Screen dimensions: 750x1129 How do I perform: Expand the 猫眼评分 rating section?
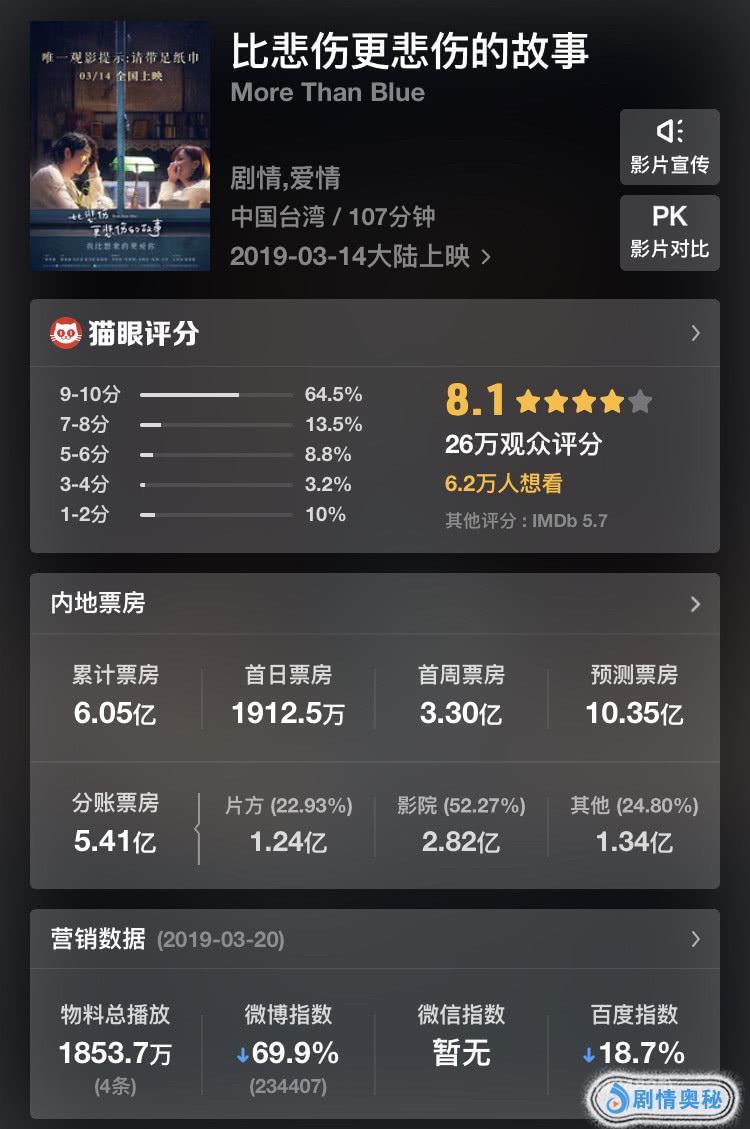[x=374, y=333]
